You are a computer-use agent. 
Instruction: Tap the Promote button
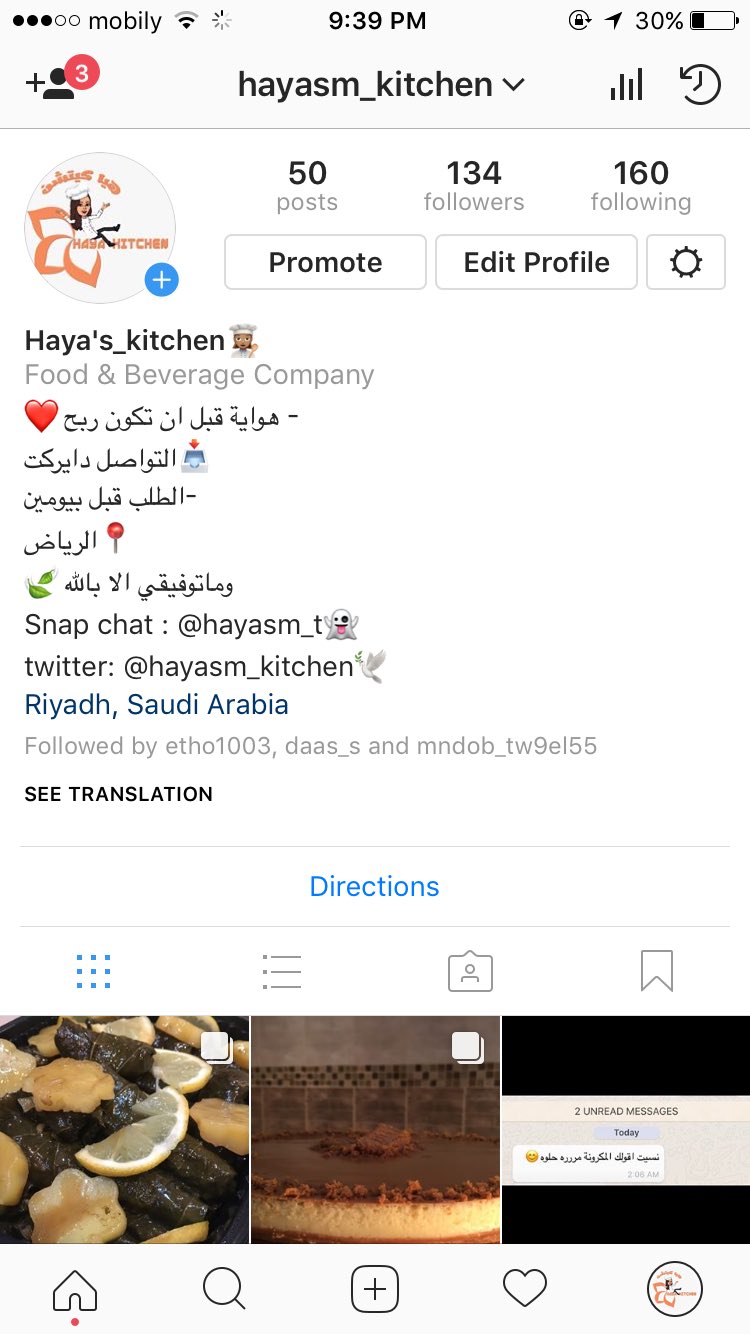click(x=325, y=262)
